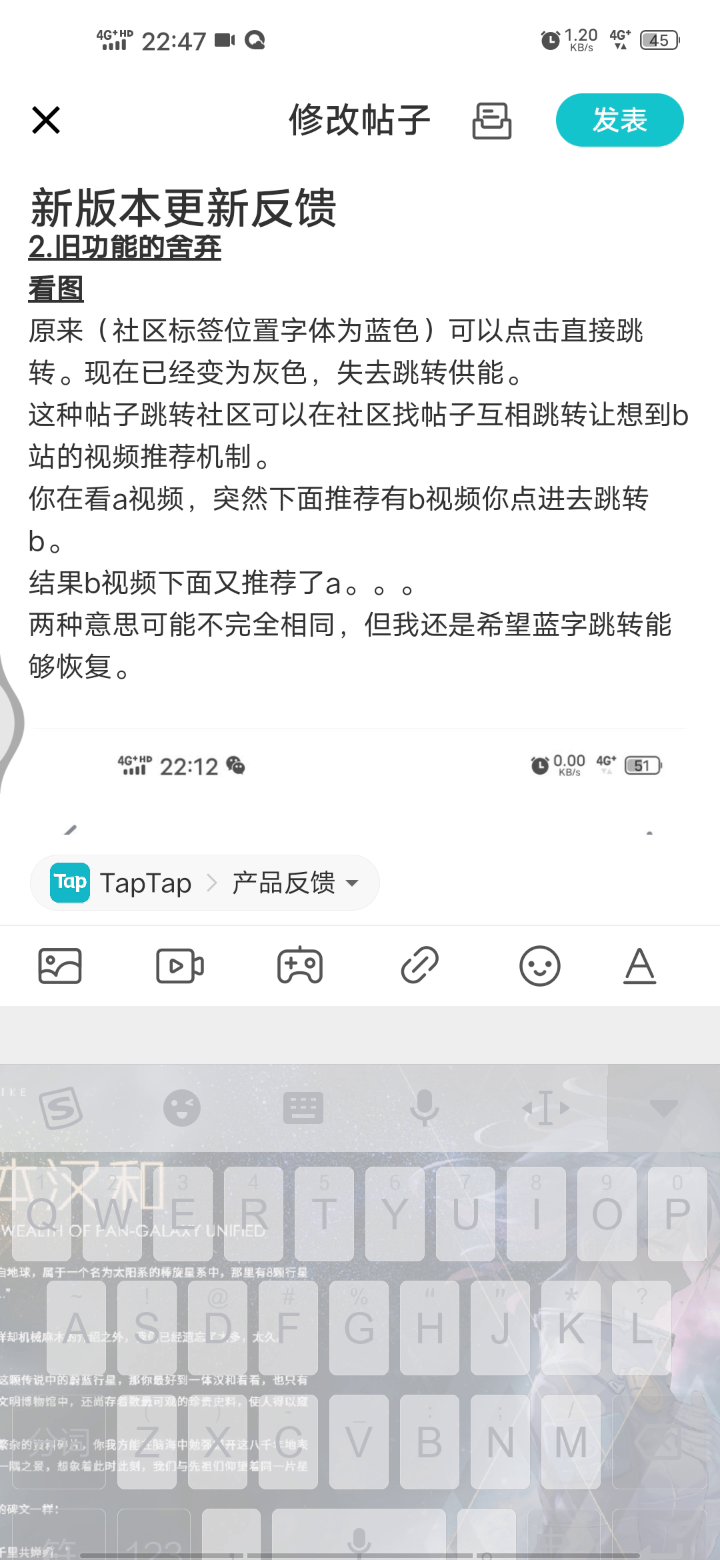Image resolution: width=720 pixels, height=1560 pixels.
Task: Close the edit post screen
Action: point(46,121)
